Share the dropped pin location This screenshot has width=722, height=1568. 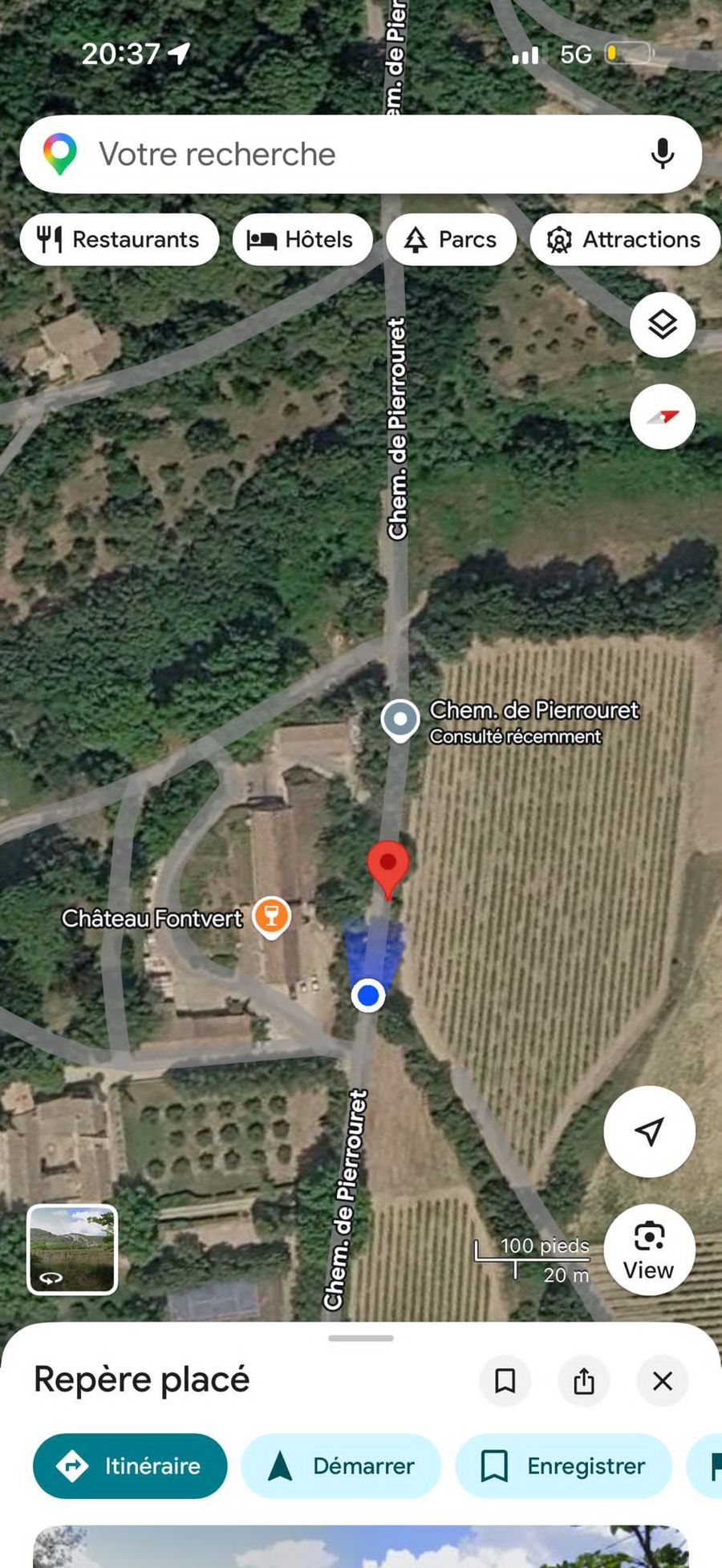(x=584, y=1381)
